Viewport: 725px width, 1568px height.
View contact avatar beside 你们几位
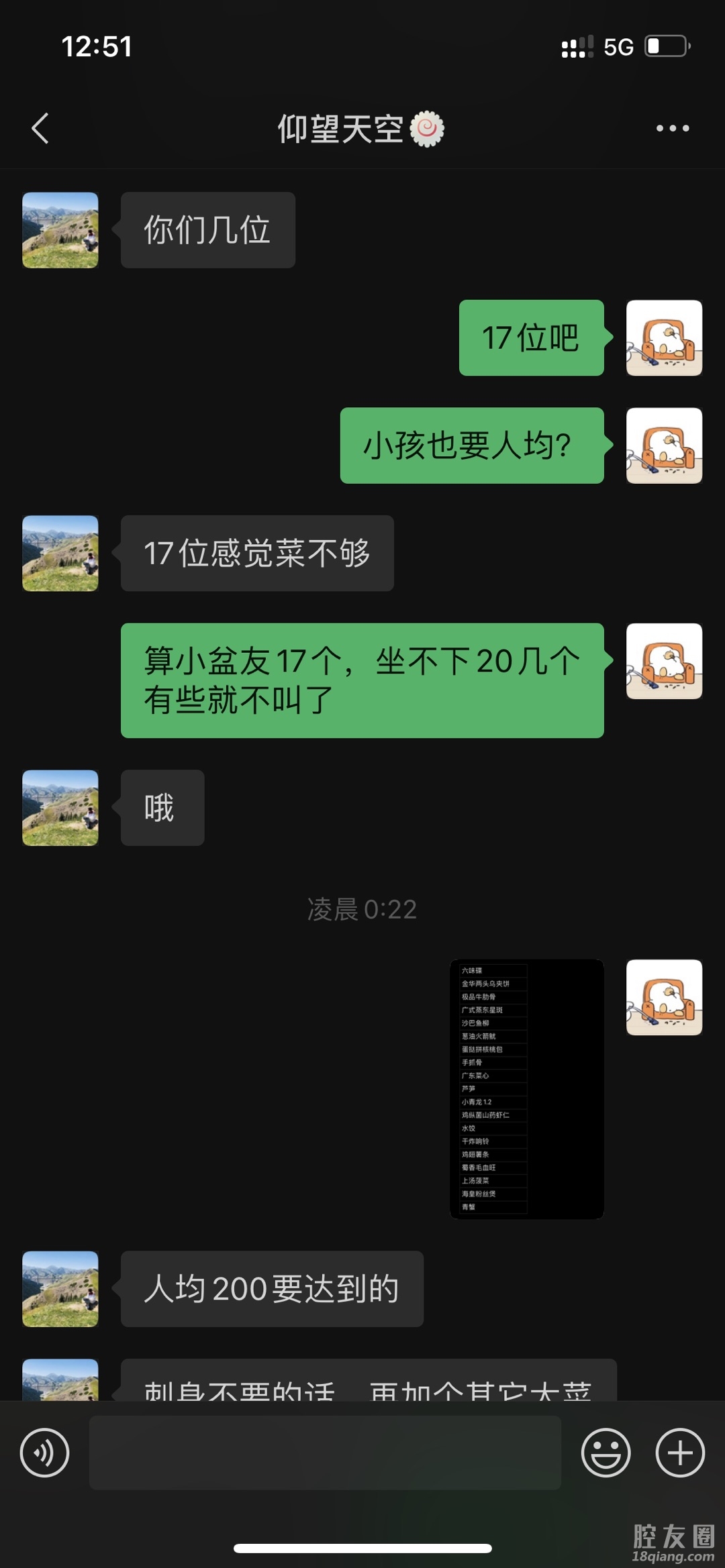click(60, 230)
